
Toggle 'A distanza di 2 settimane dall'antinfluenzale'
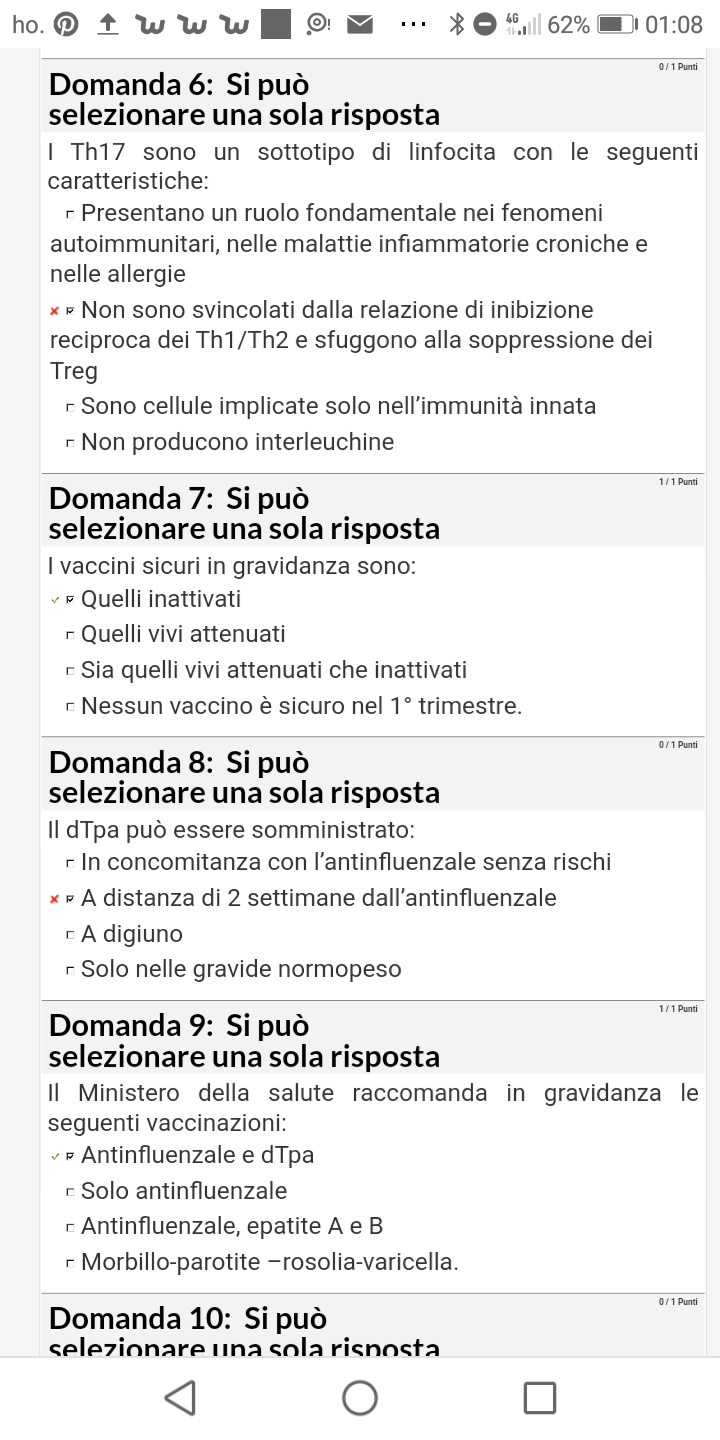70,899
